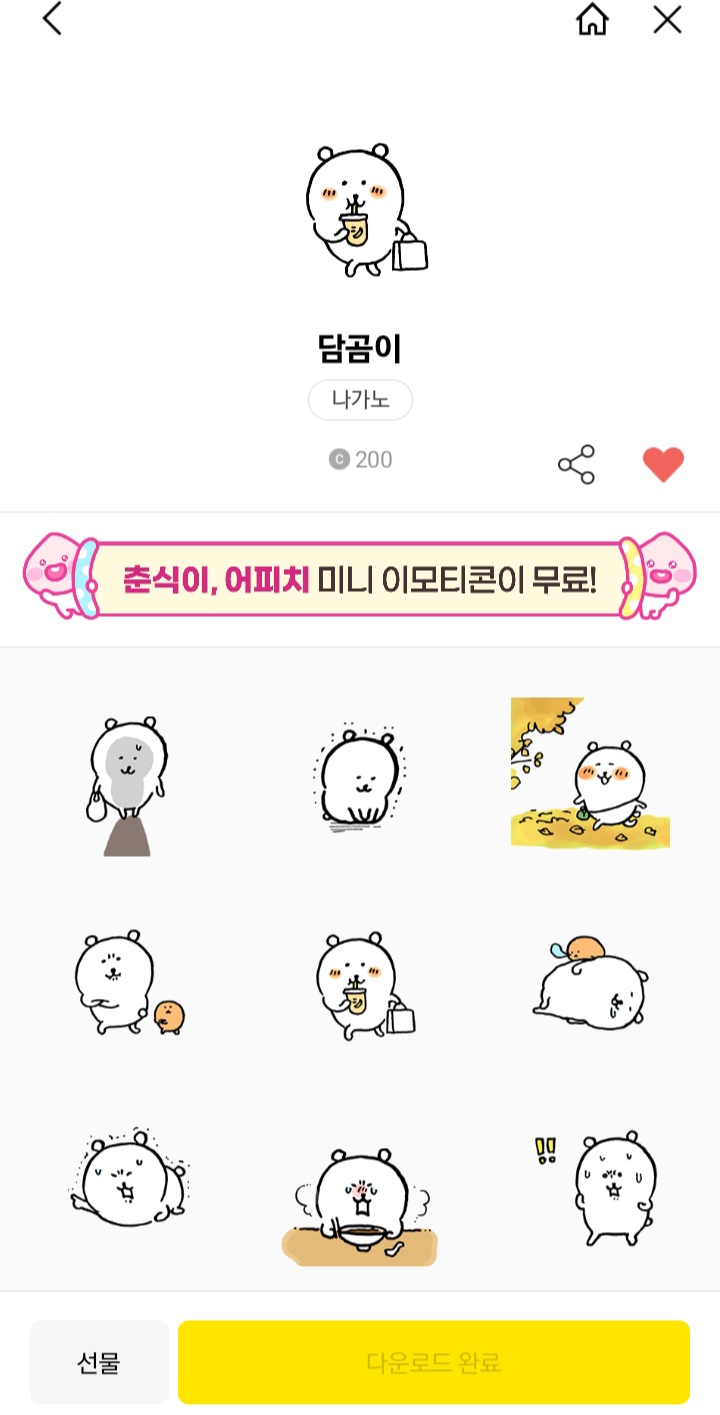Preview the bear with double exclamation marks sticker

[596, 1188]
